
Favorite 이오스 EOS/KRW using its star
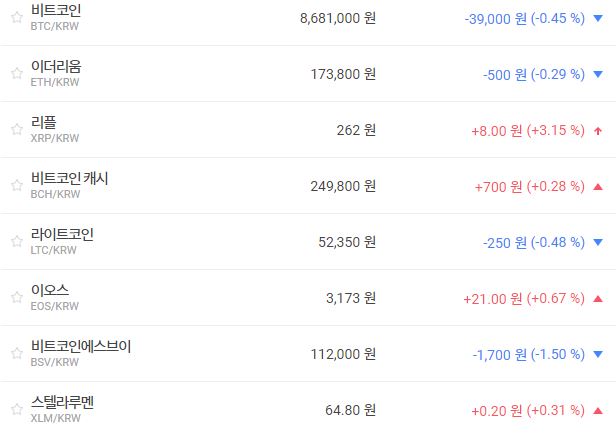click(16, 298)
